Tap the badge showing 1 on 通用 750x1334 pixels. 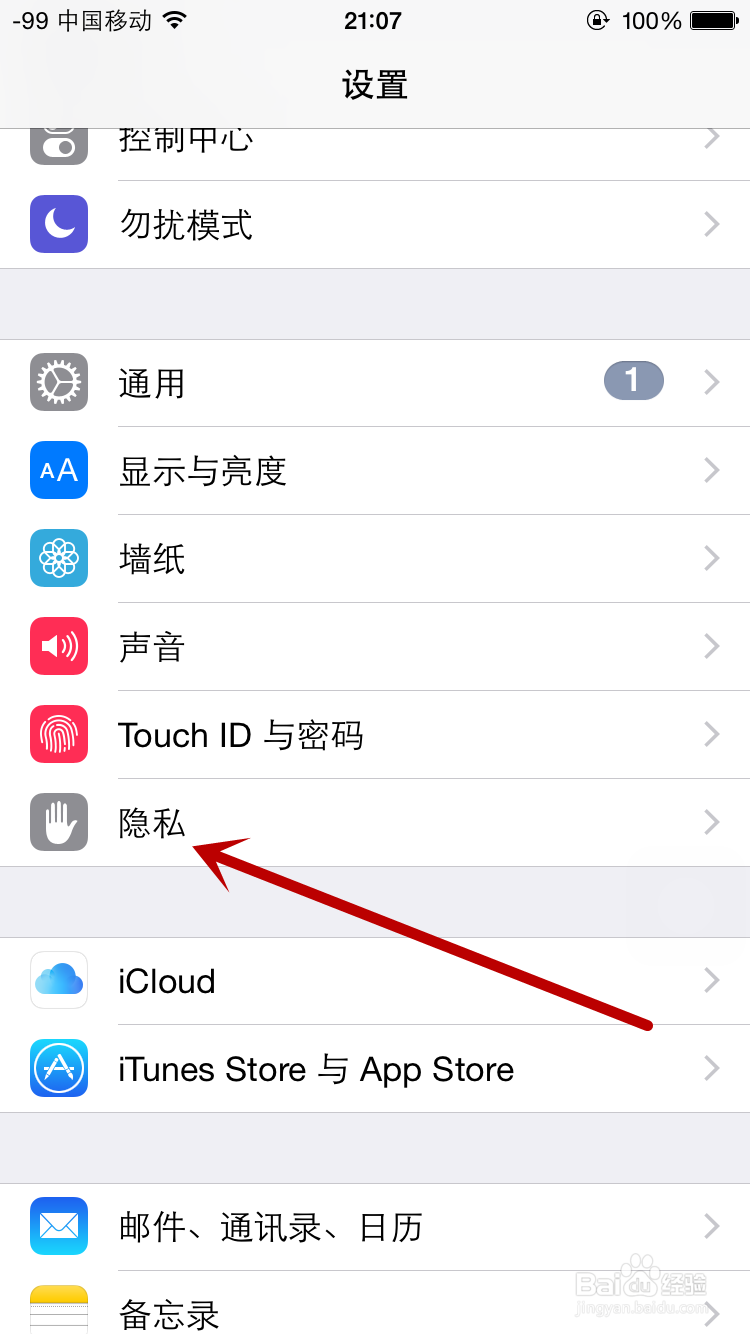click(x=633, y=380)
